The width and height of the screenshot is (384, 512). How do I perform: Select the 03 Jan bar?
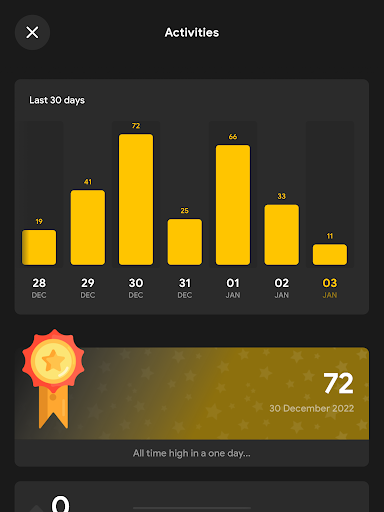click(x=330, y=255)
